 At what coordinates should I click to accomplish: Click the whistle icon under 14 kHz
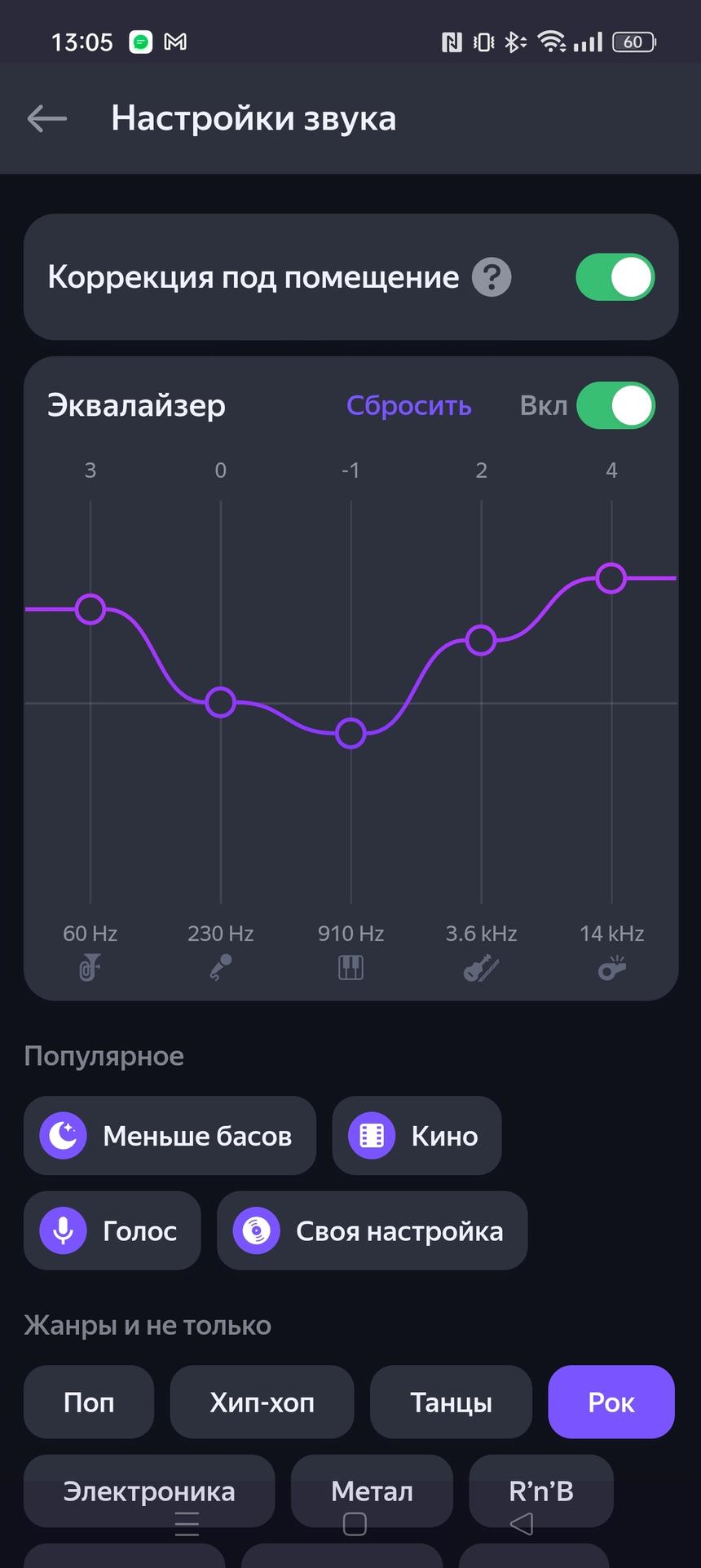(611, 969)
